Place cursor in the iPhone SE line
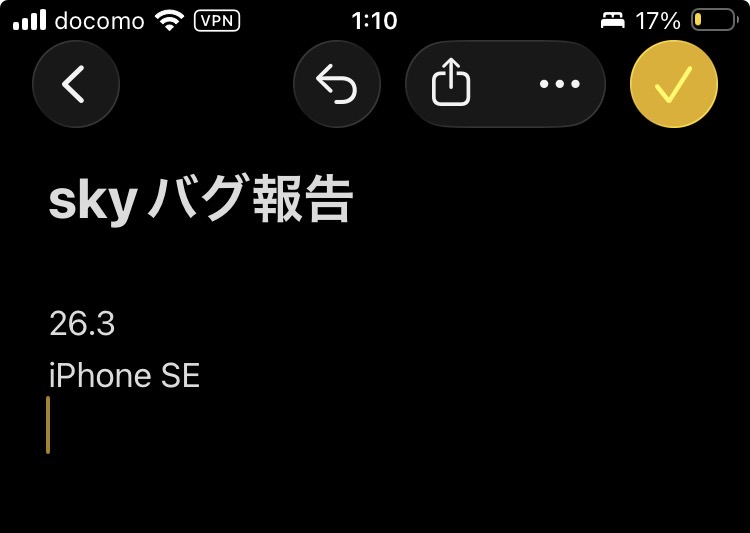The width and height of the screenshot is (750, 533). pos(125,376)
